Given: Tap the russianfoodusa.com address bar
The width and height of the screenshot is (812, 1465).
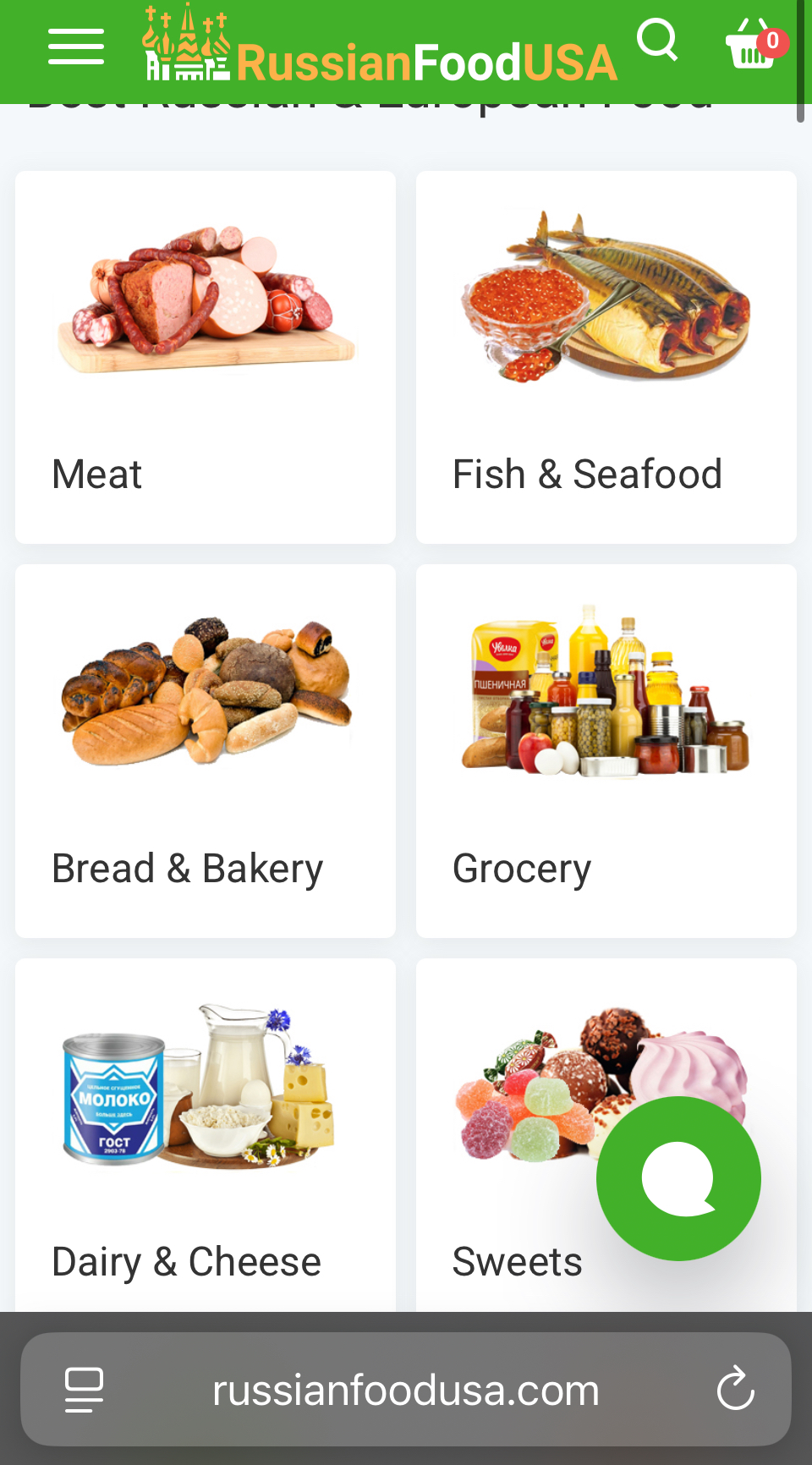Looking at the screenshot, I should [406, 1390].
